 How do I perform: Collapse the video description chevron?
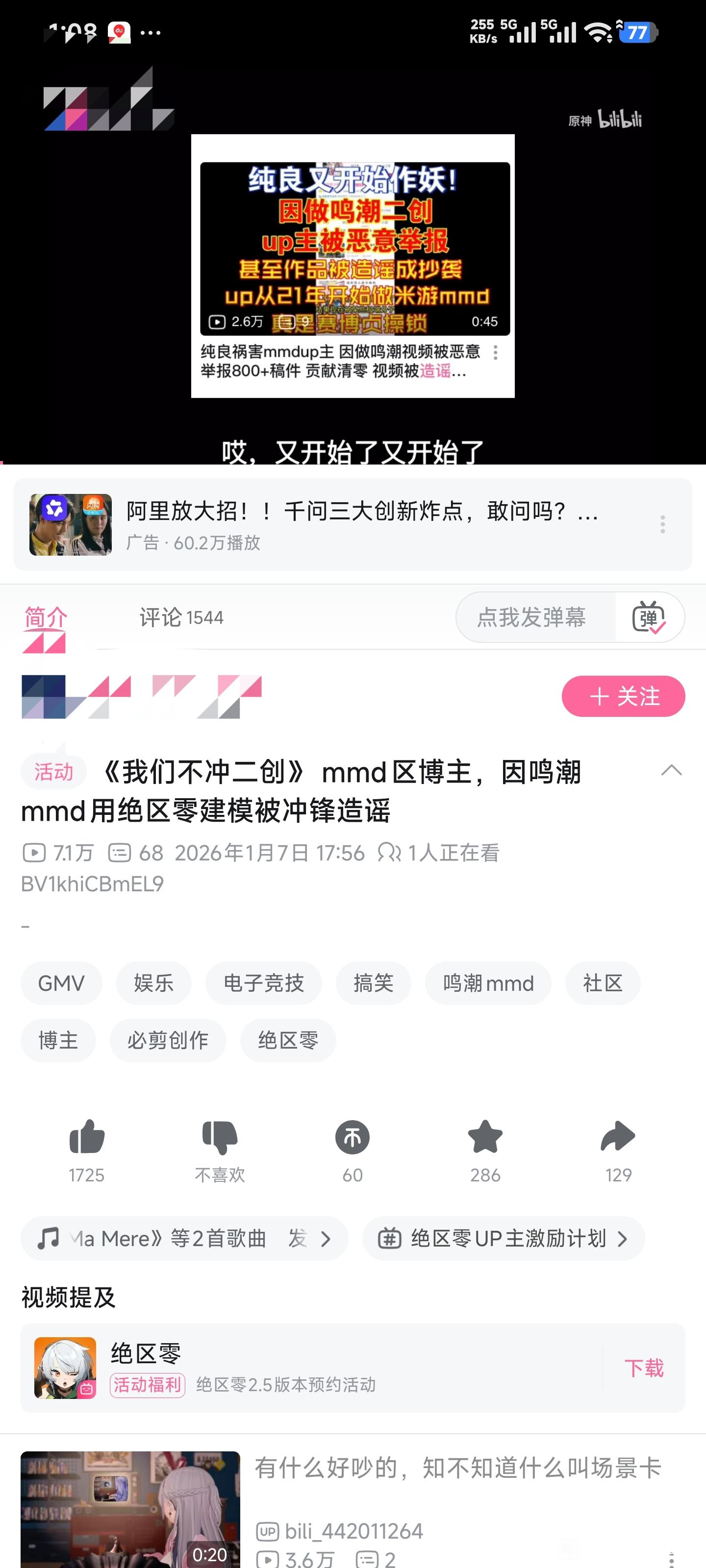pos(671,771)
